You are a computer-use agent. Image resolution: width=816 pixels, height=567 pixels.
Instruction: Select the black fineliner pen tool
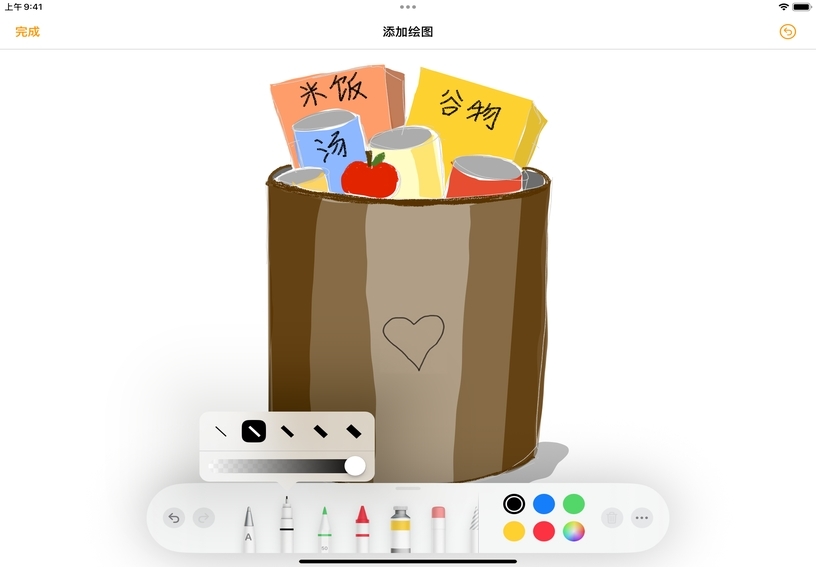[x=286, y=525]
